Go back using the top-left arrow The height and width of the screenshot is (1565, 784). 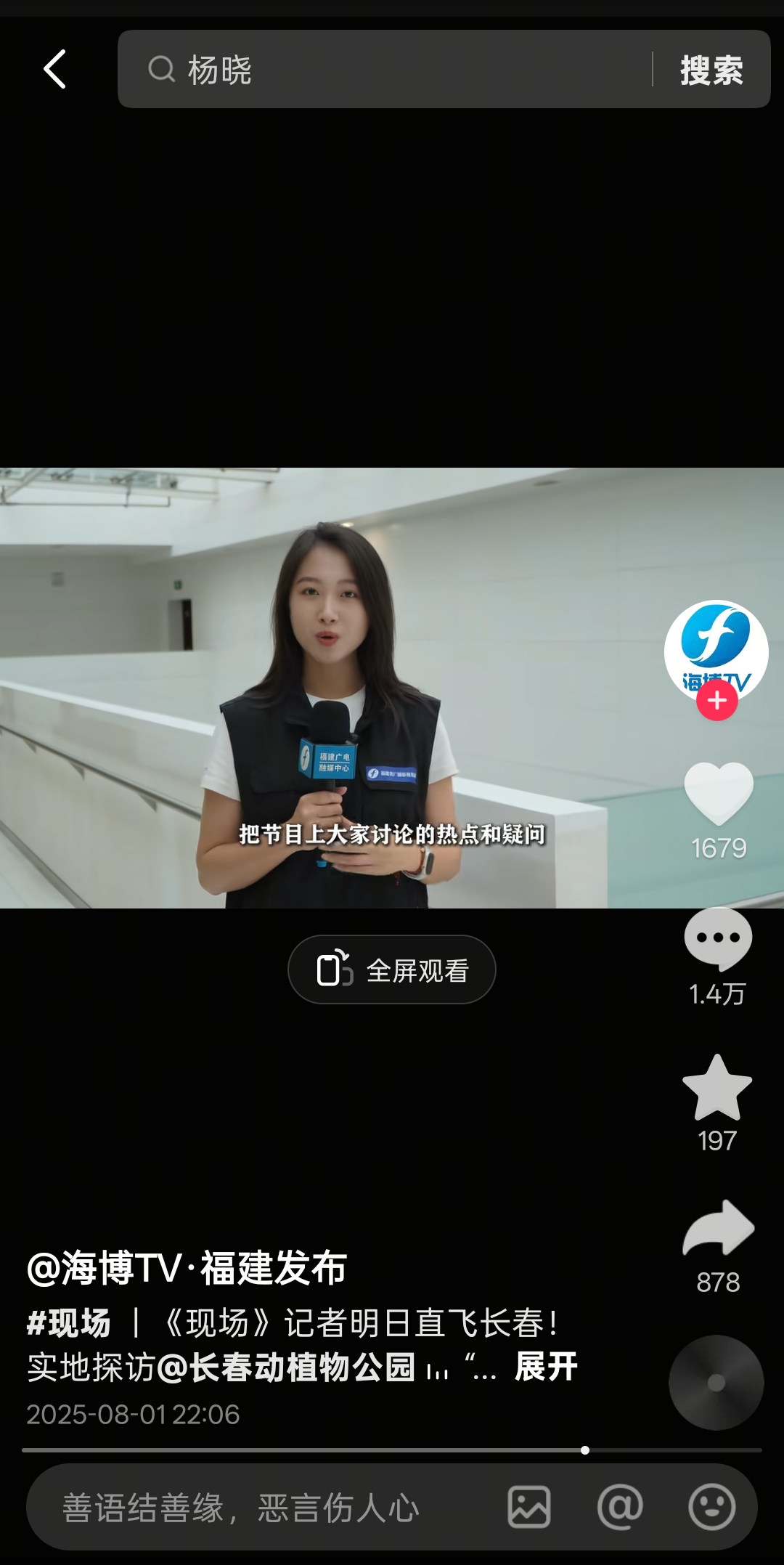tap(55, 70)
